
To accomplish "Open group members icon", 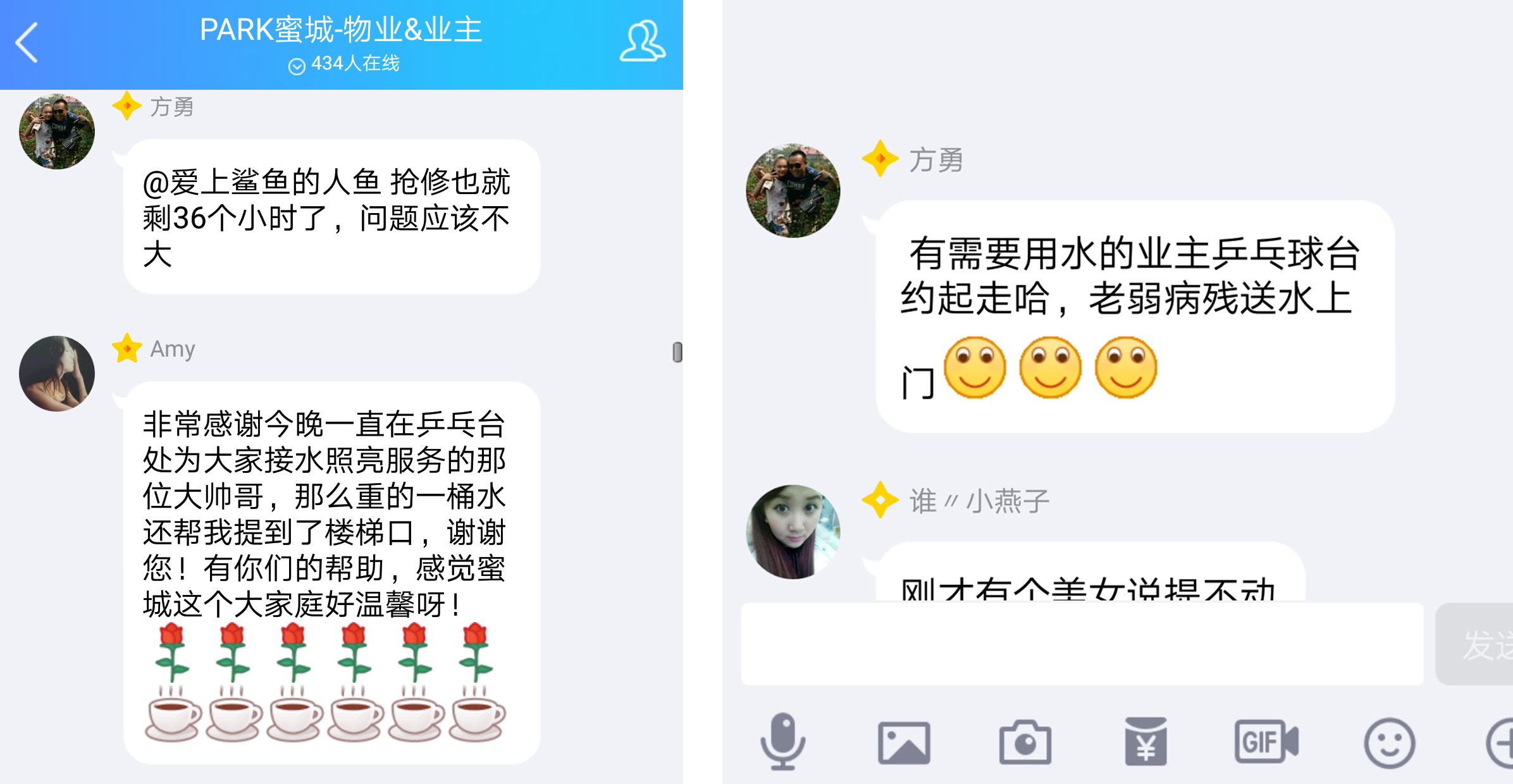I will coord(641,42).
